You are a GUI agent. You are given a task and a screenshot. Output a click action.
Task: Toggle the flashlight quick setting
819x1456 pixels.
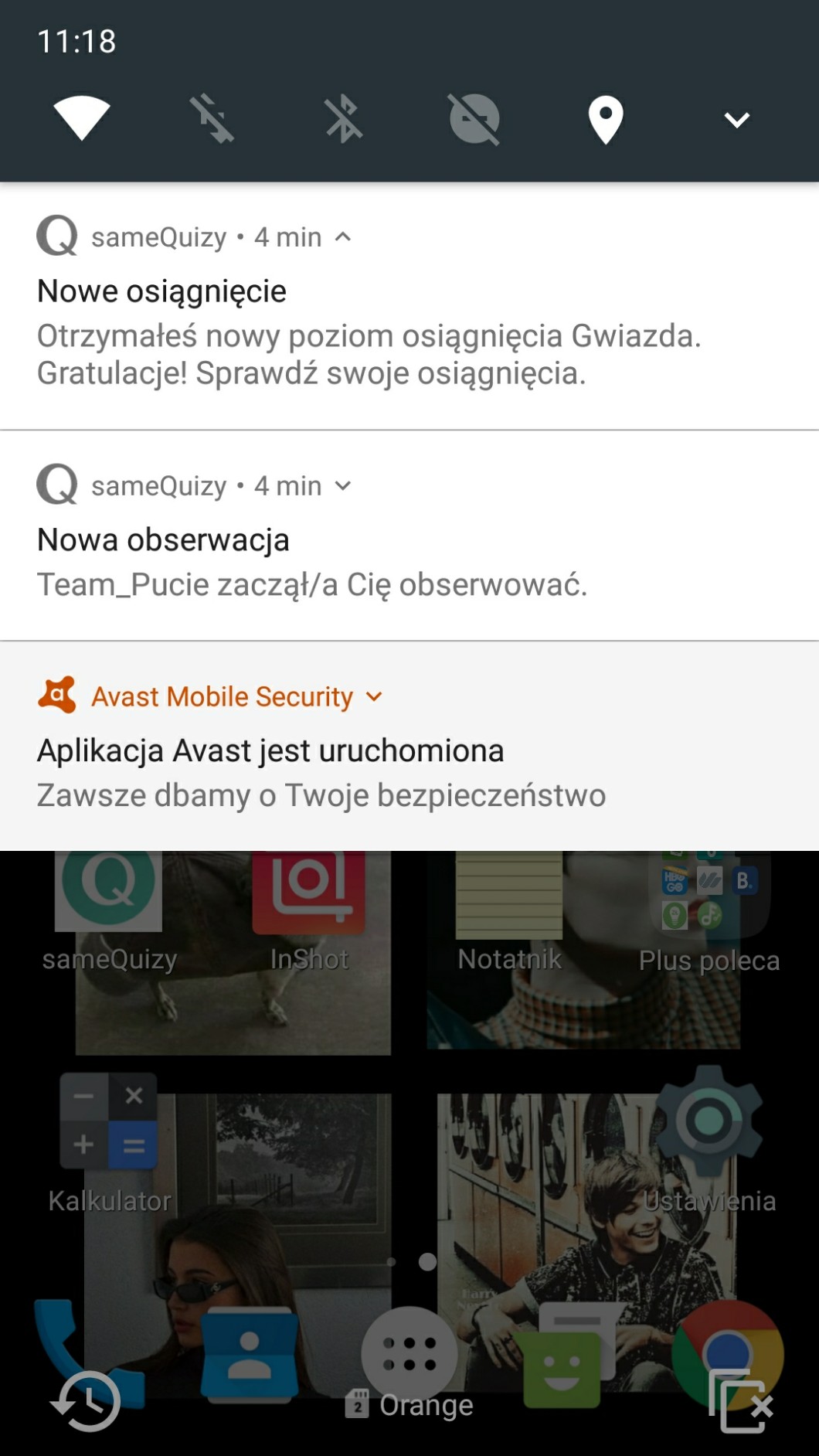tap(212, 119)
